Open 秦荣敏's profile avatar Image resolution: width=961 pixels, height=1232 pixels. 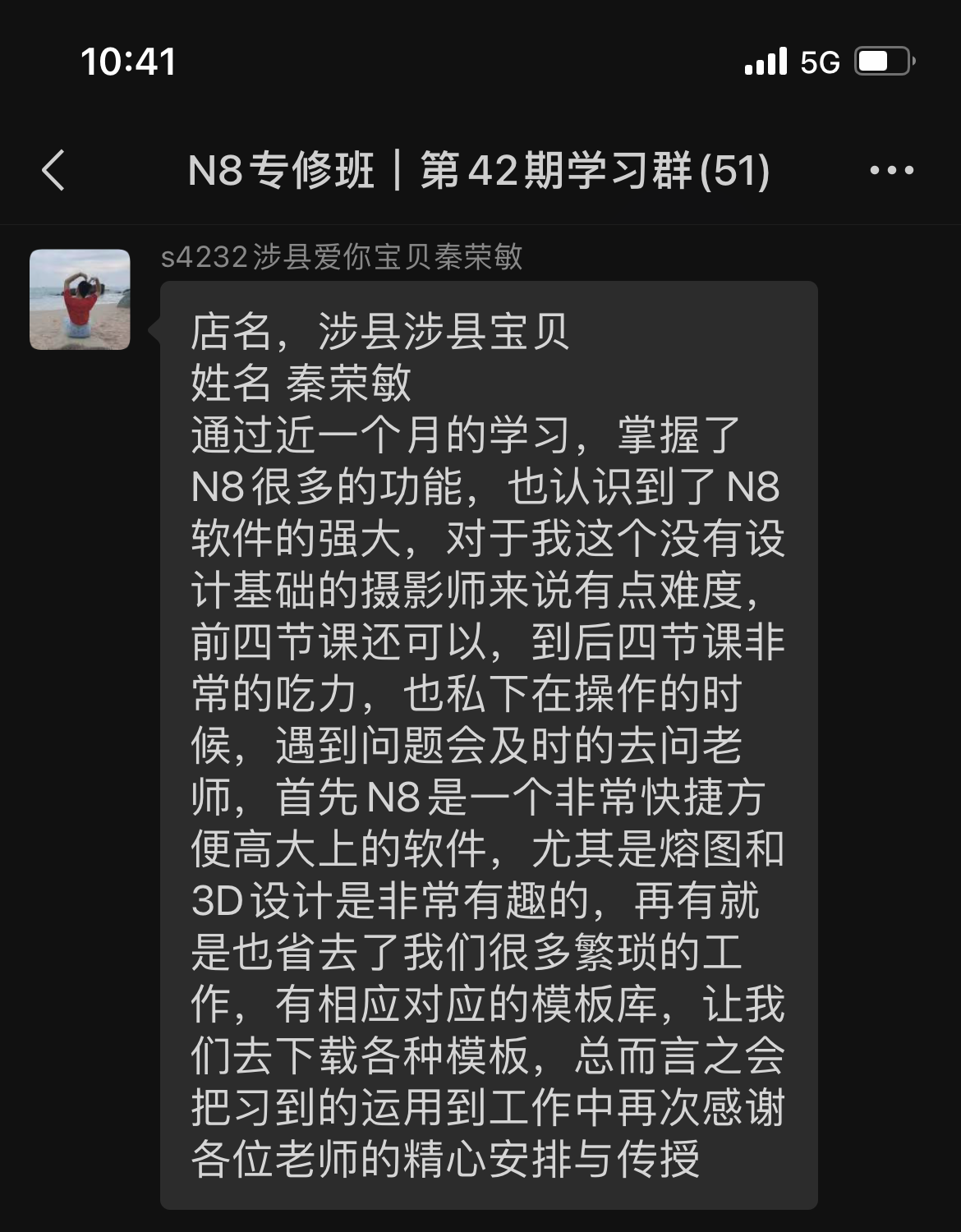click(80, 300)
